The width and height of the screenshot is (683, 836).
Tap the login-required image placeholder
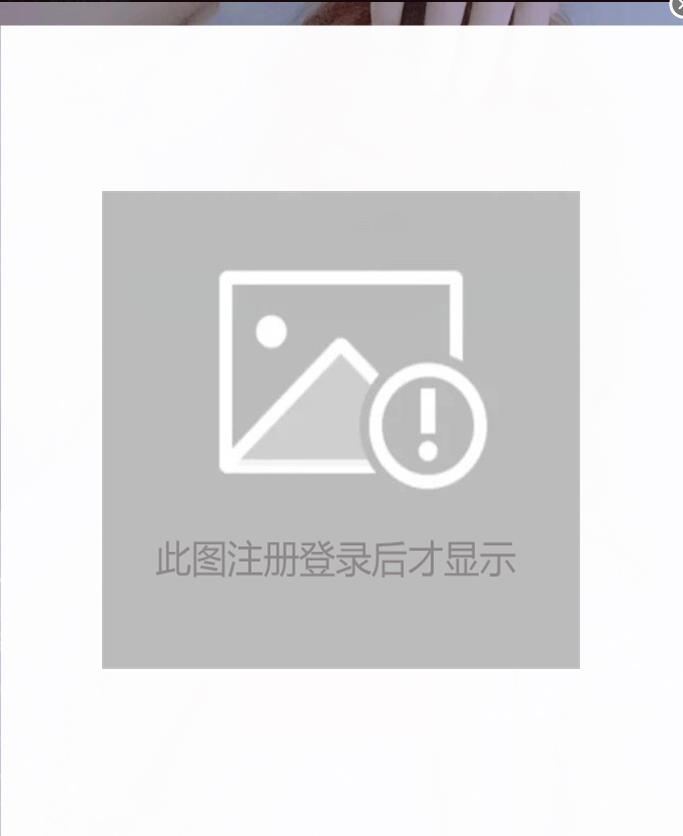coord(341,429)
